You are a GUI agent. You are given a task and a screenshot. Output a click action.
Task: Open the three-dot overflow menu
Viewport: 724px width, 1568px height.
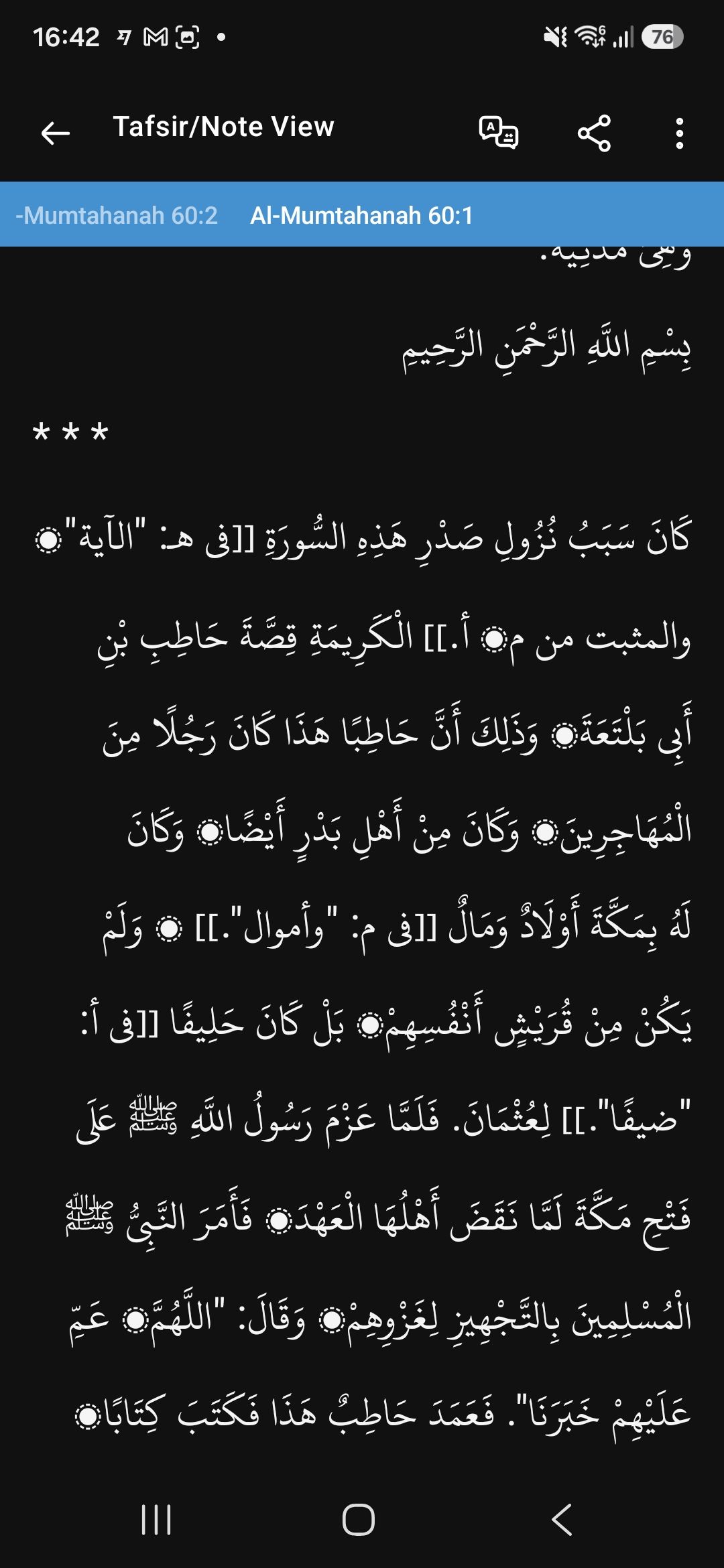pos(679,133)
